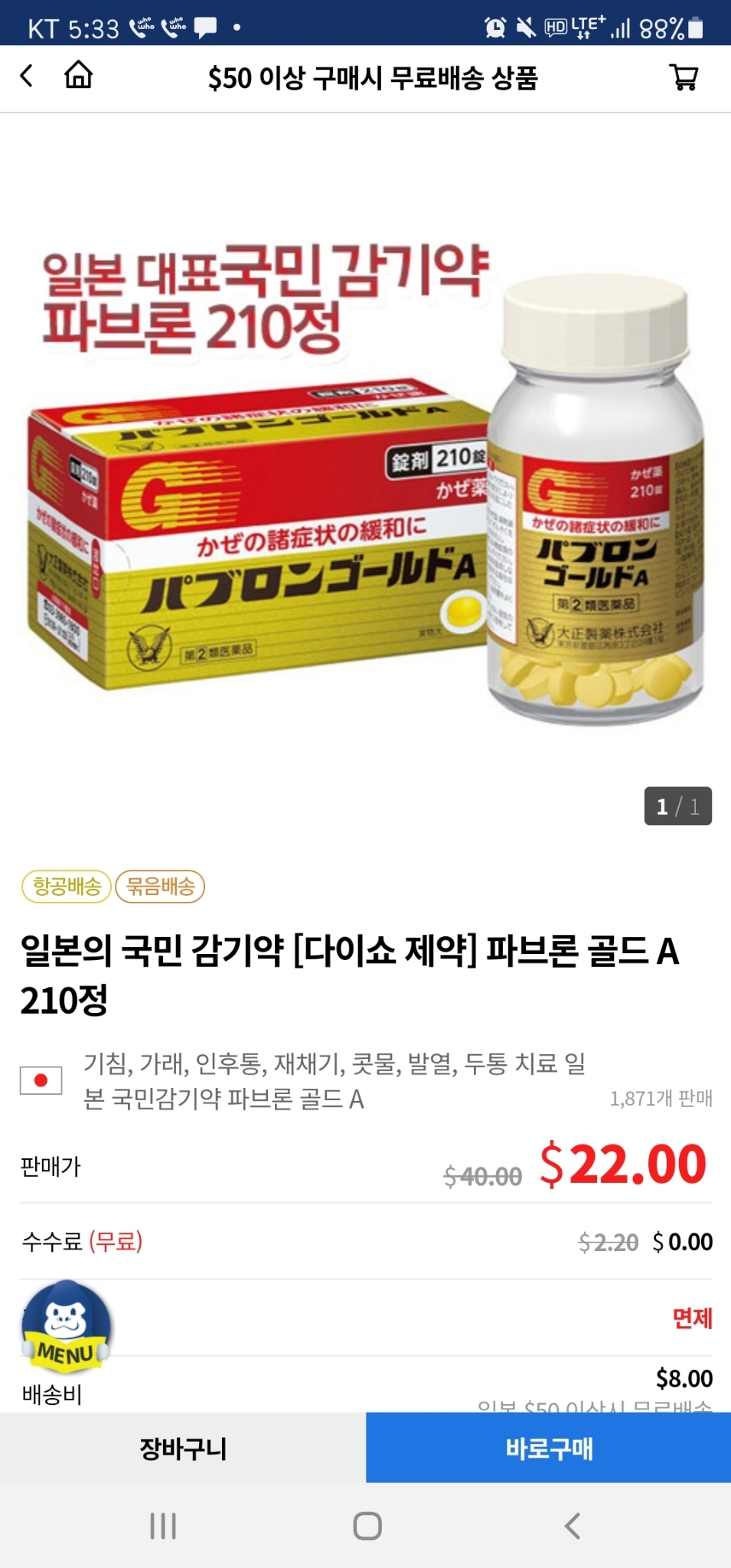Buy now with the 바로구매 button
731x1568 pixels.
(x=548, y=1448)
